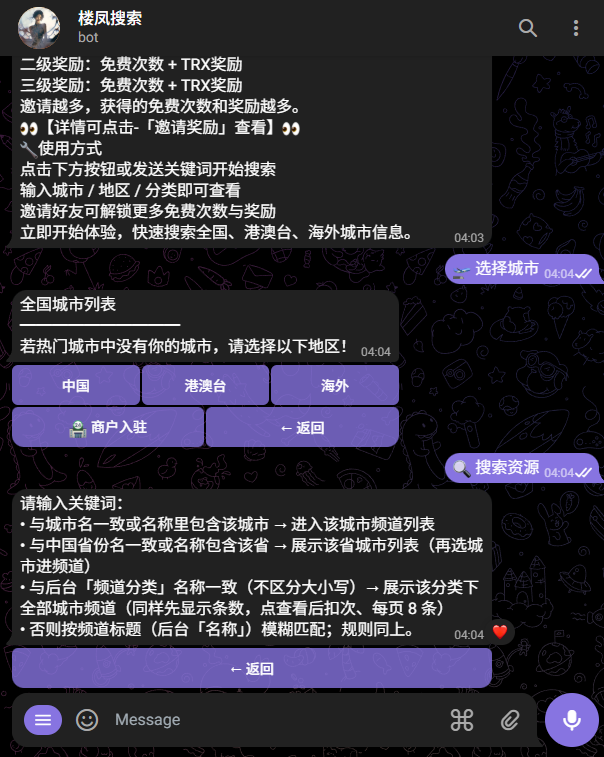Open the 楼凤搜索 bot profile picture
This screenshot has height=757, width=604.
pyautogui.click(x=39, y=28)
